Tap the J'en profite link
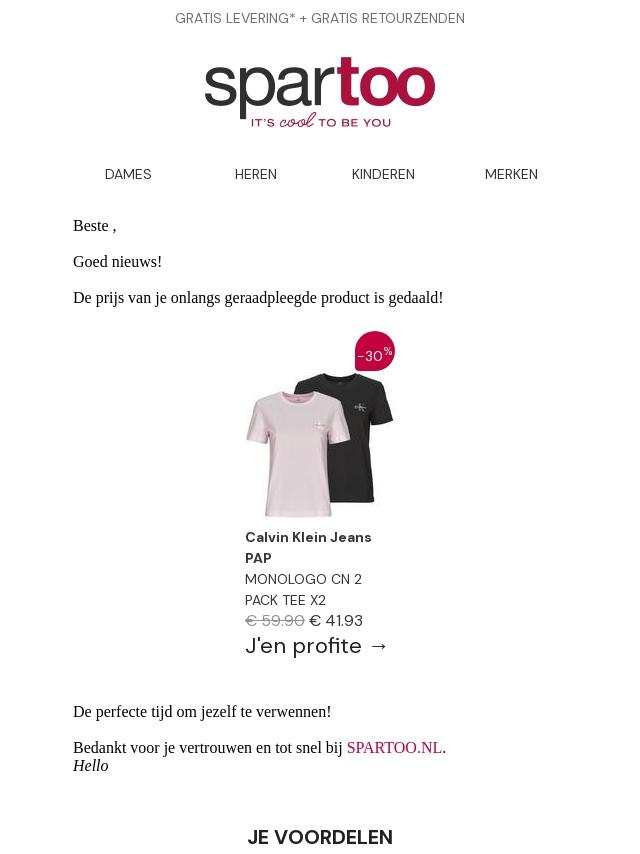 coord(316,646)
